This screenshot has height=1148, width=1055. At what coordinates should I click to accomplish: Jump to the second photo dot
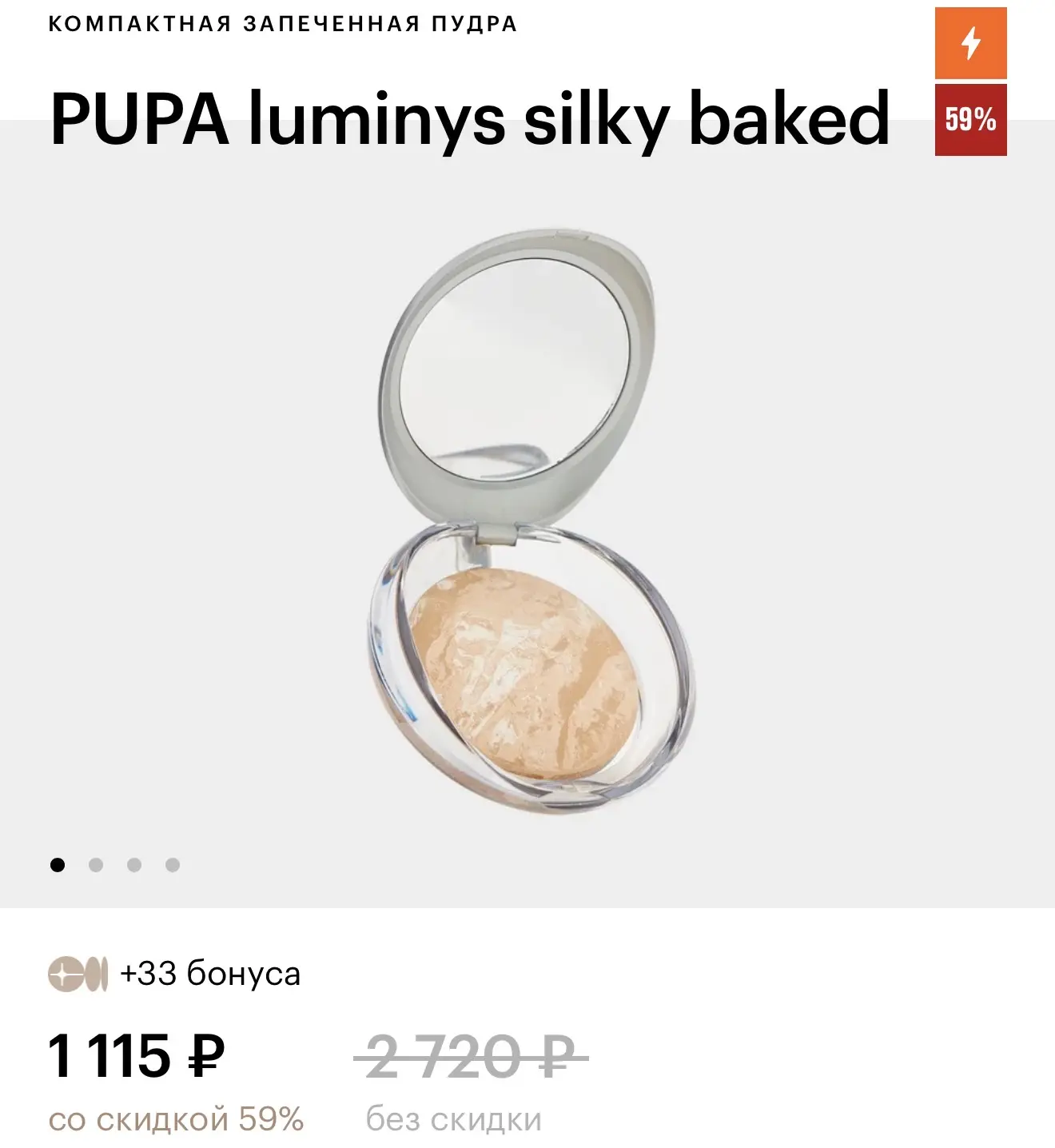[x=96, y=865]
